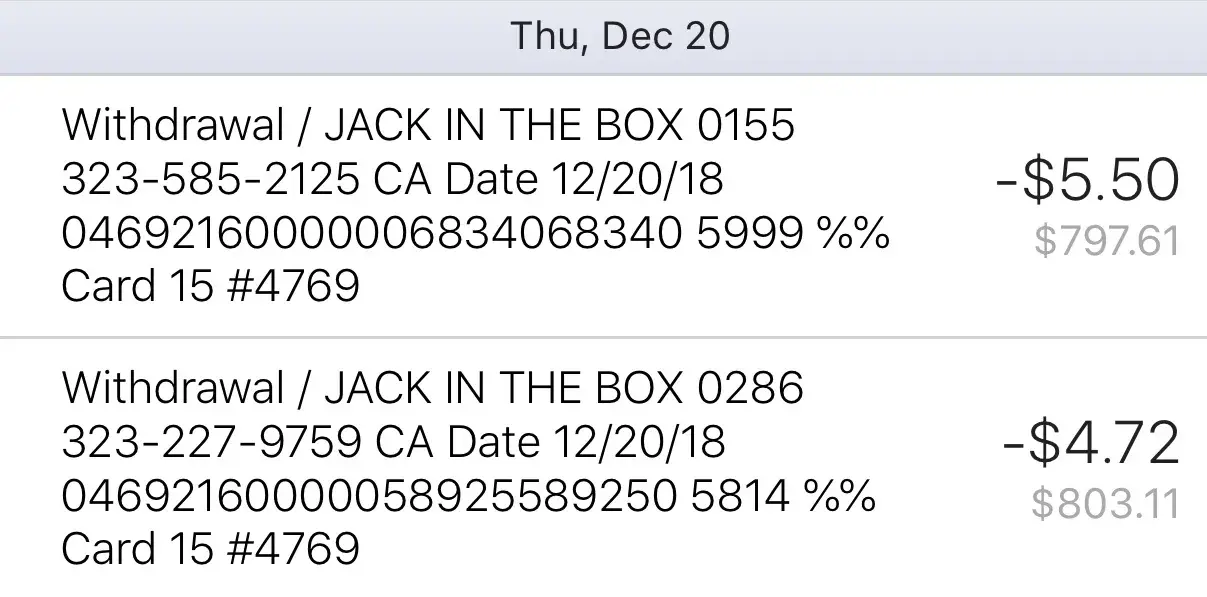The width and height of the screenshot is (1207, 597).
Task: View the Jack in the Box 0286 withdrawal
Action: 470,468
